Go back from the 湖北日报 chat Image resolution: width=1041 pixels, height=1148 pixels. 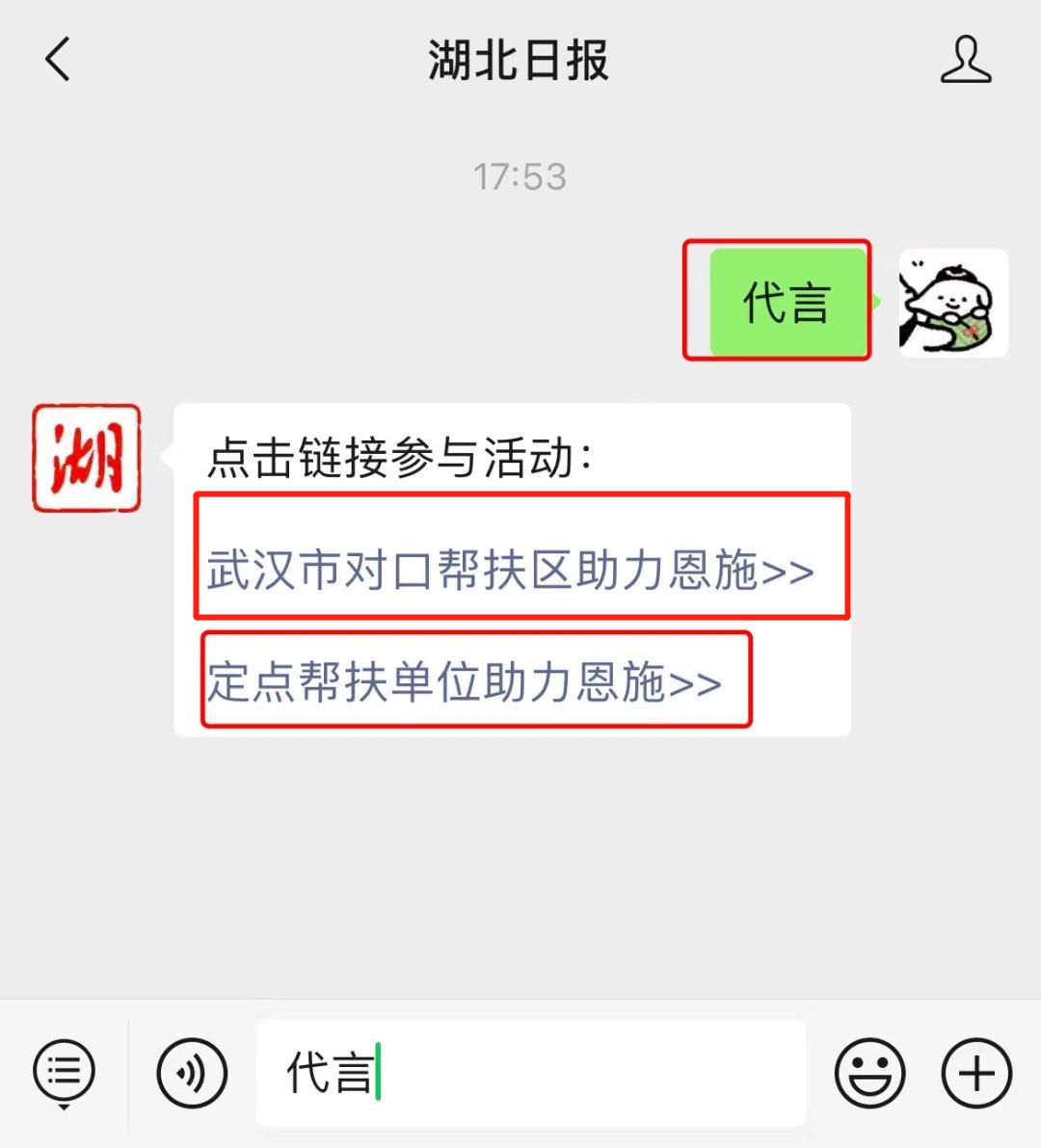58,60
